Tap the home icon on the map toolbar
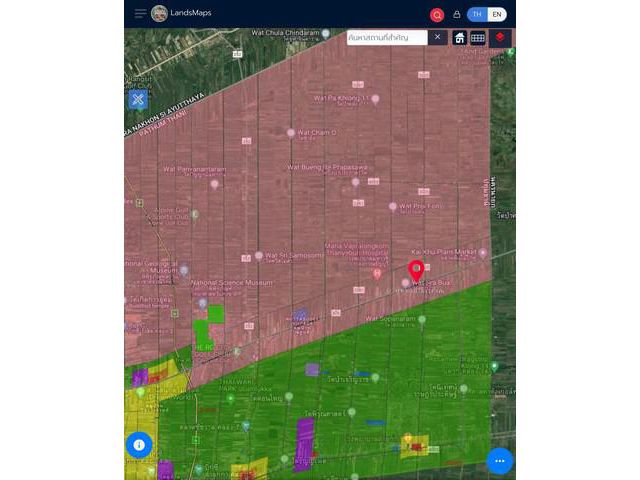This screenshot has height=480, width=640. point(460,38)
